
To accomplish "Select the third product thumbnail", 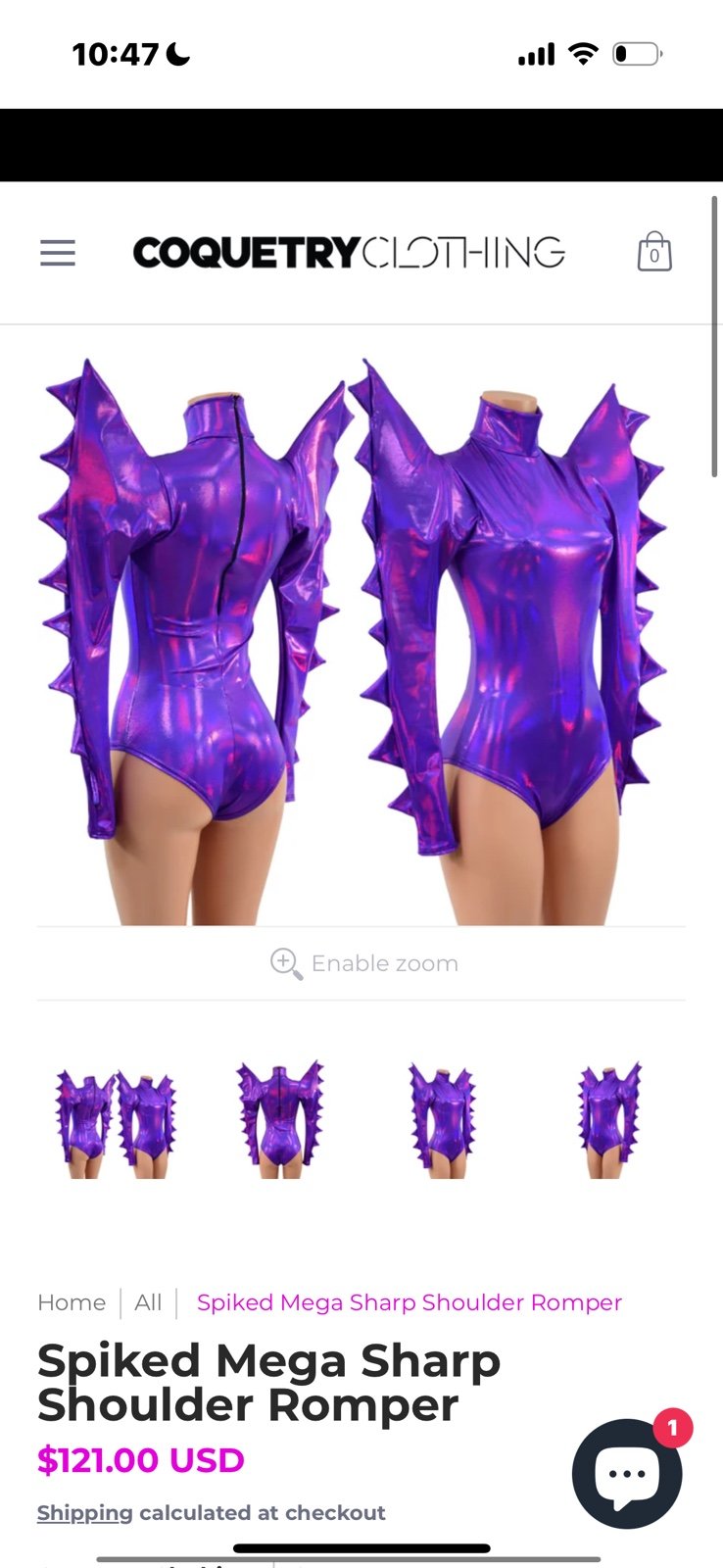I will (442, 1121).
